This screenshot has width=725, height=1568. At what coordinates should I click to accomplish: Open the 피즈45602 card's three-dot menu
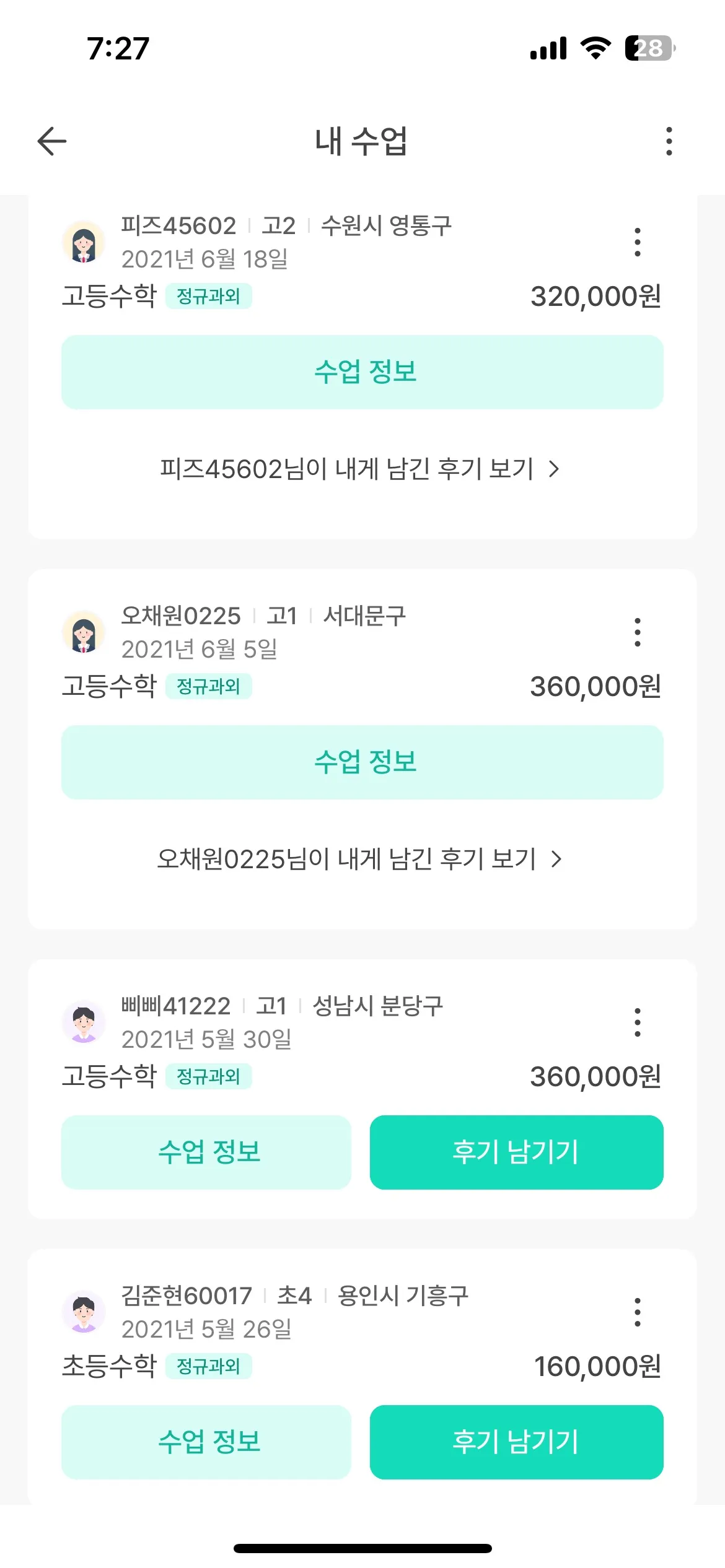pyautogui.click(x=638, y=243)
